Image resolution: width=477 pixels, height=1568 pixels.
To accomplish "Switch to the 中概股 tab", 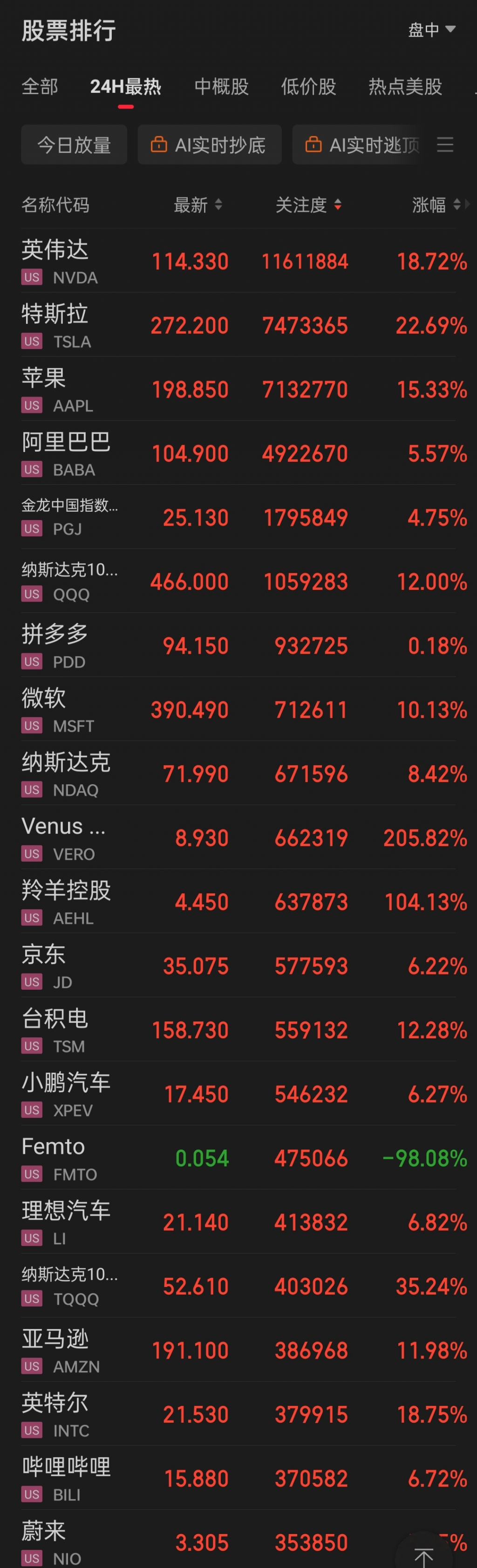I will [x=221, y=86].
